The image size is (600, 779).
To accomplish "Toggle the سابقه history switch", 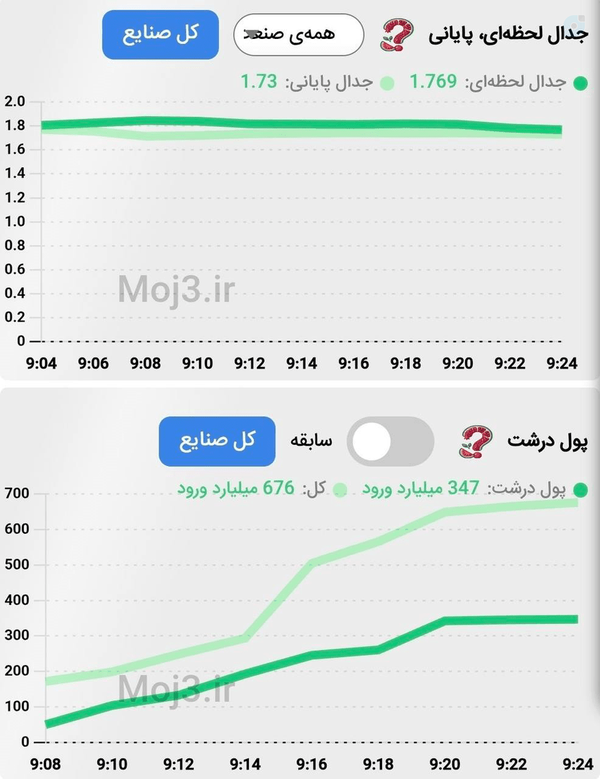I will click(x=390, y=441).
